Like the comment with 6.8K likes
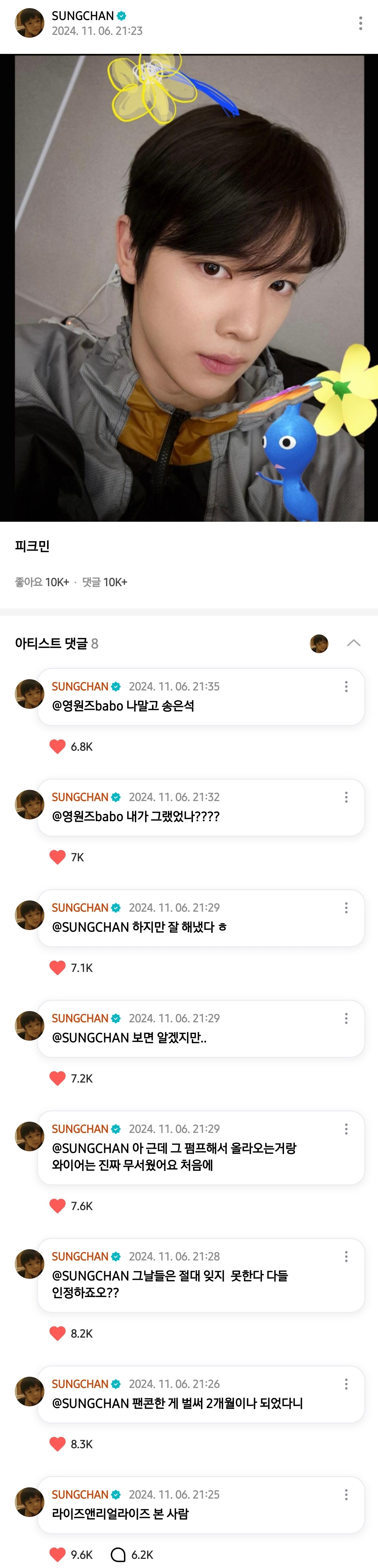 click(x=58, y=746)
